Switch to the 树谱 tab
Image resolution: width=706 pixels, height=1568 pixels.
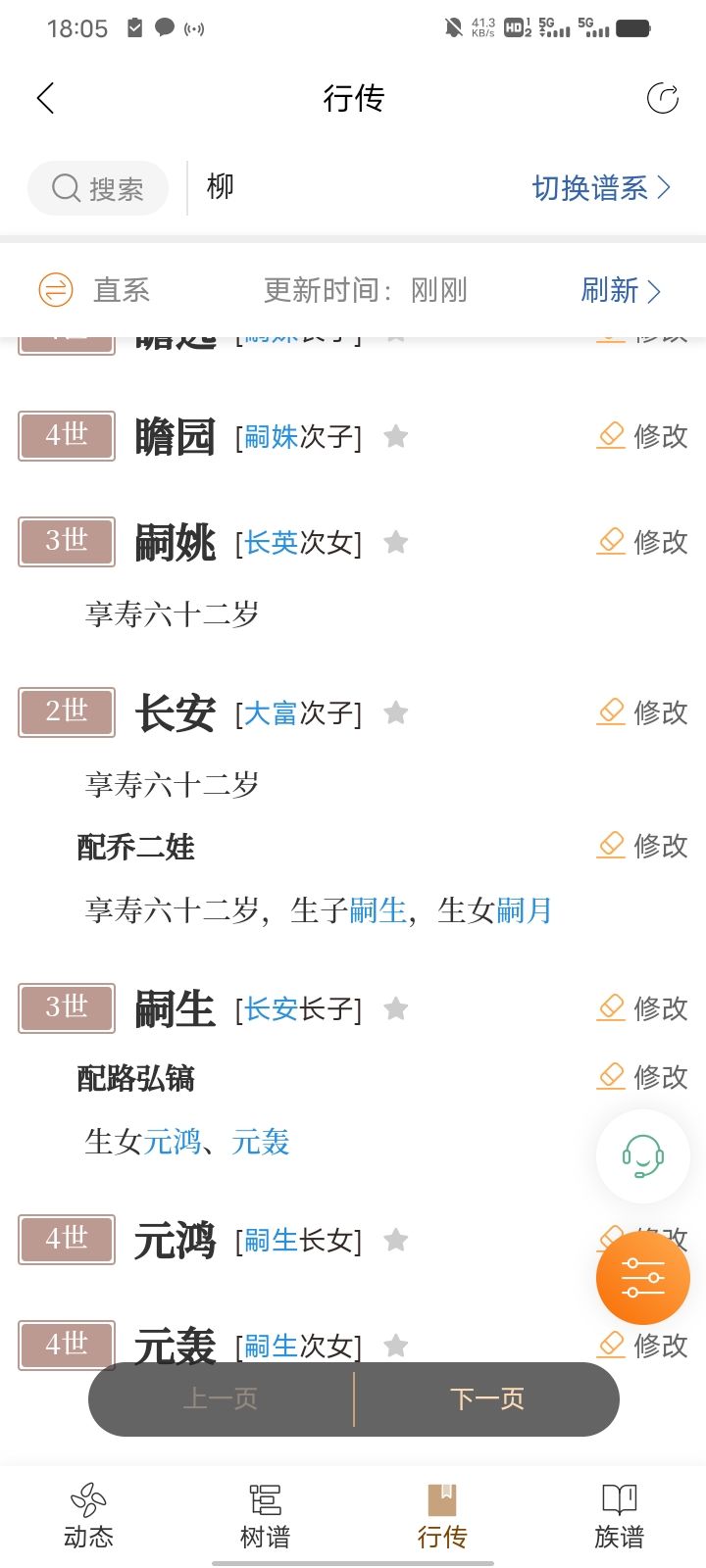pyautogui.click(x=265, y=1516)
